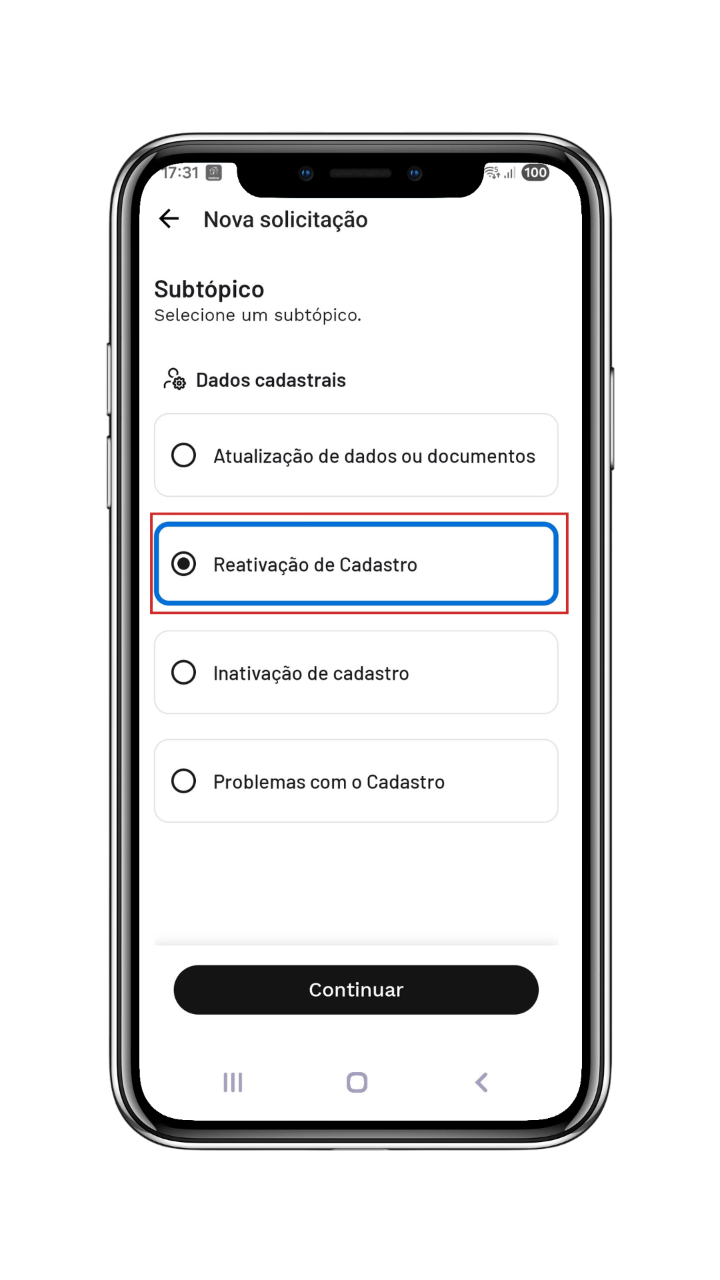This screenshot has width=720, height=1280.
Task: Open recent apps from the navigation bar
Action: click(233, 1082)
